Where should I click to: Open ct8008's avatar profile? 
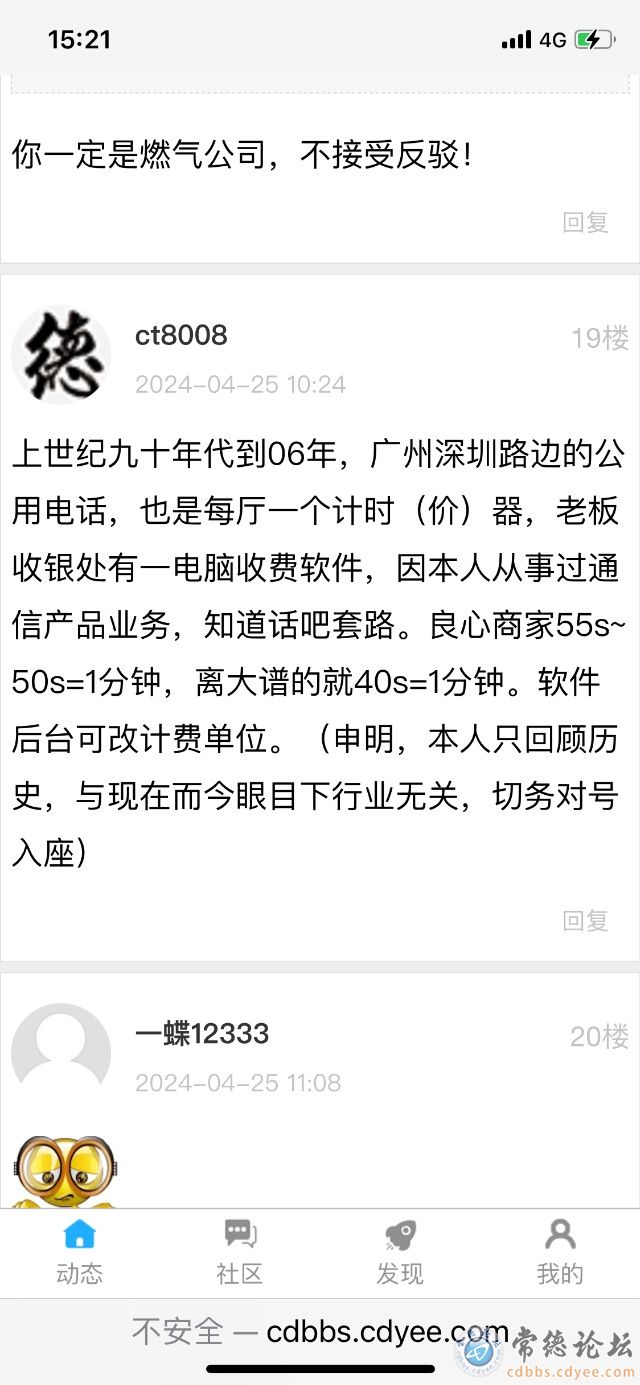(x=61, y=355)
